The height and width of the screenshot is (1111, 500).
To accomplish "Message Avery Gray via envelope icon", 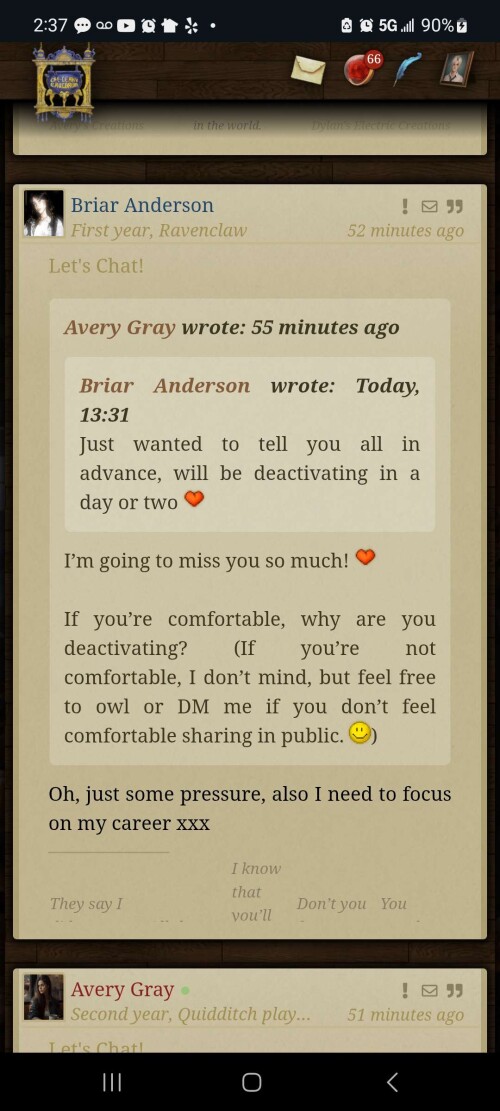I will 429,990.
